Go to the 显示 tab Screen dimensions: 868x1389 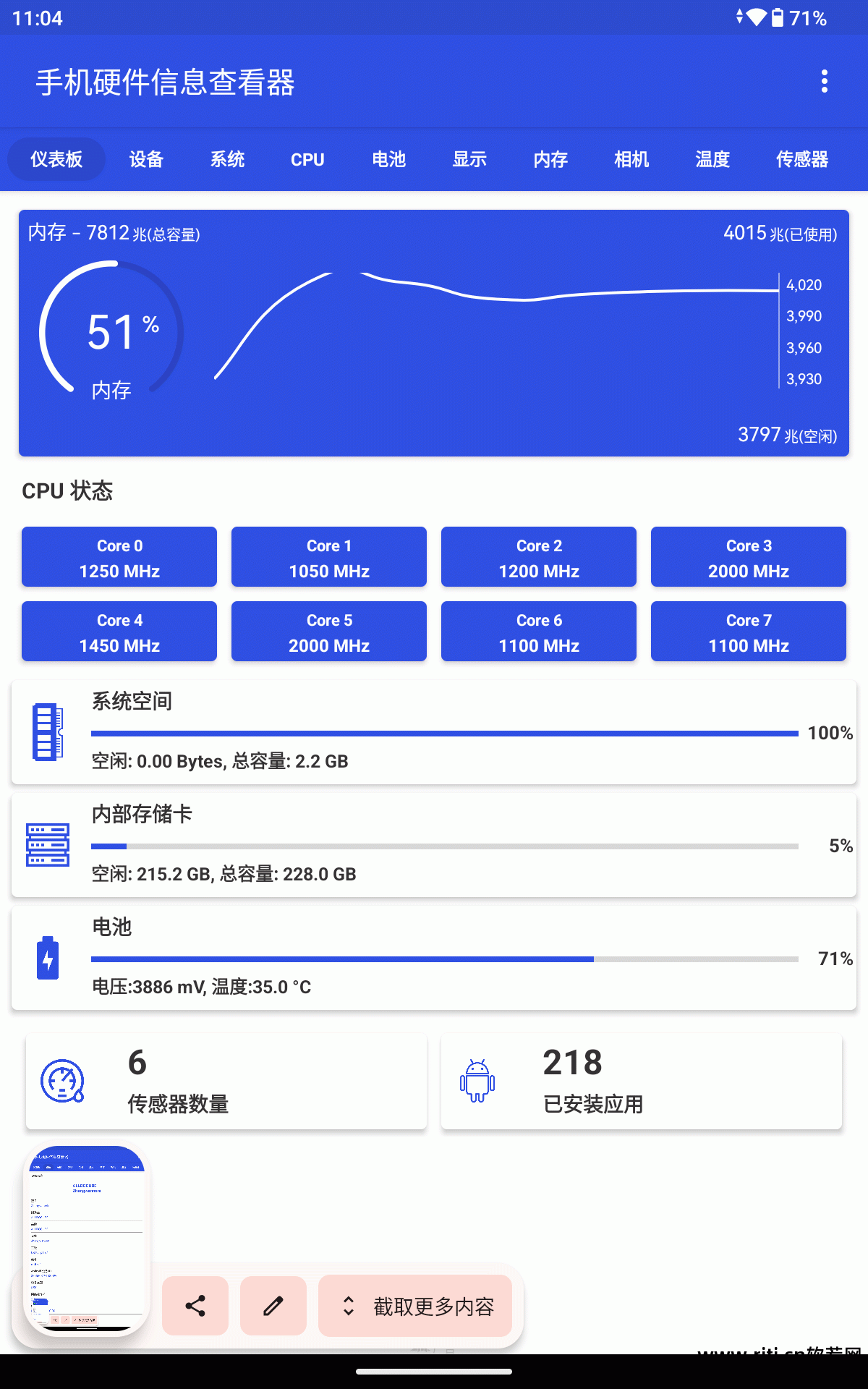click(x=469, y=159)
